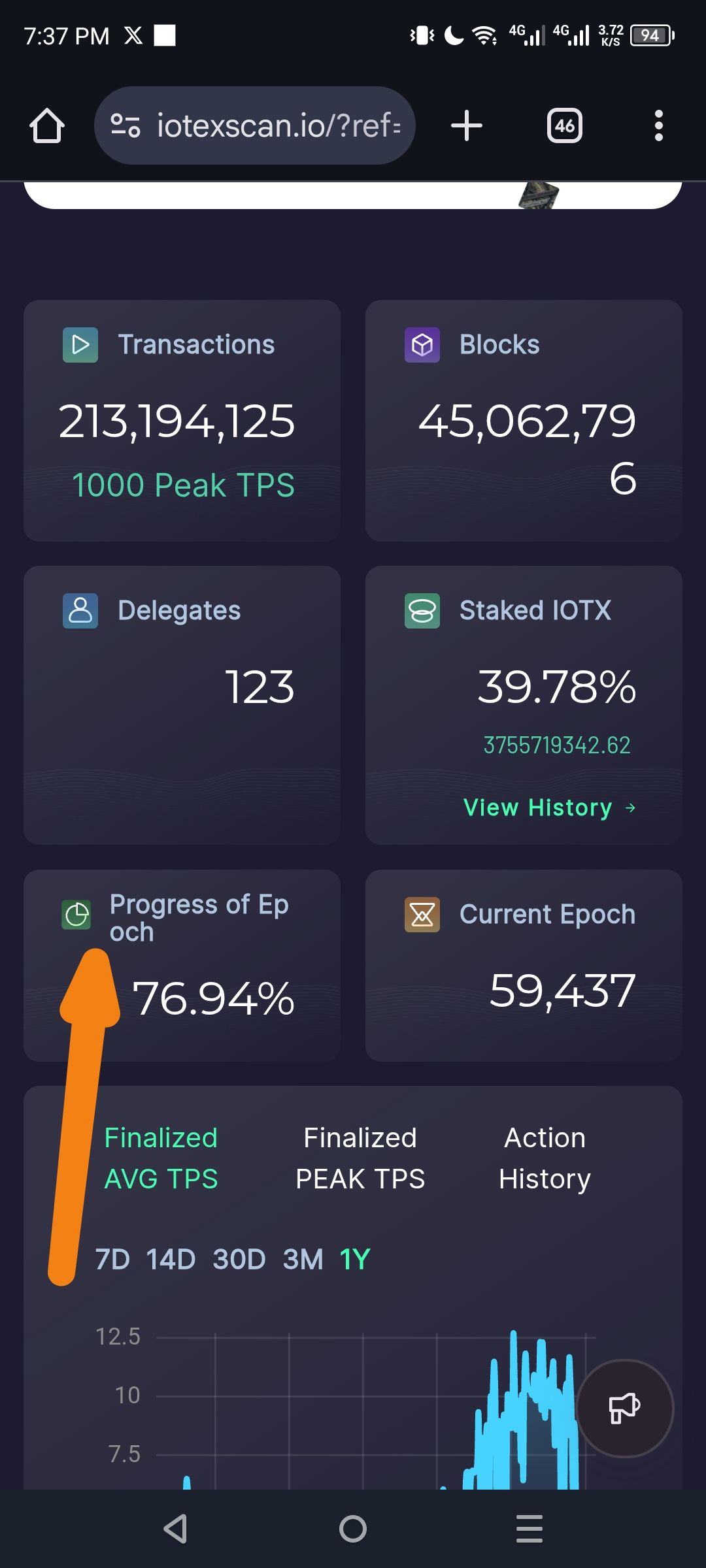Select the Finalized AVG TPS tab
706x1568 pixels.
tap(161, 1158)
